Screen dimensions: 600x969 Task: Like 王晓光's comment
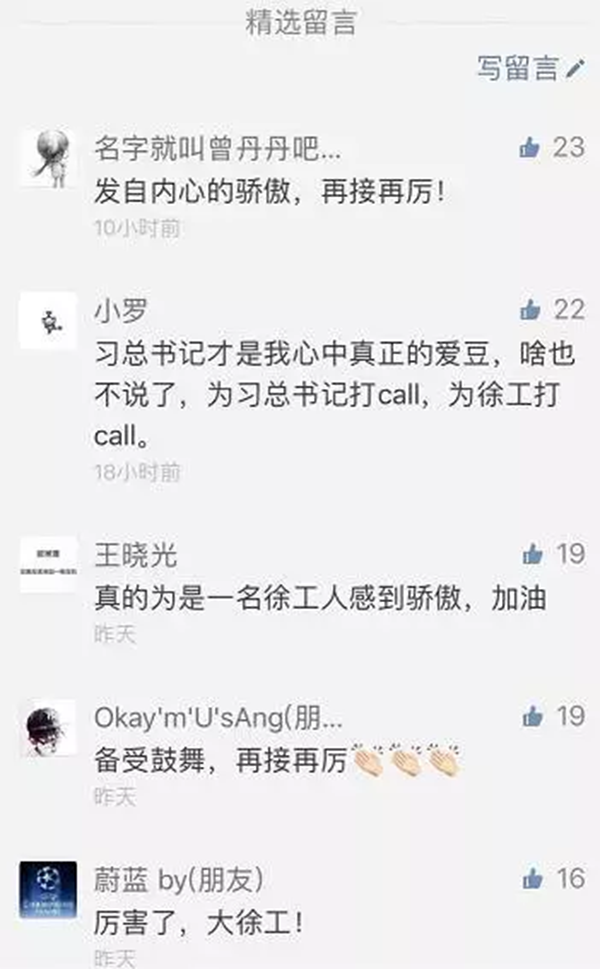point(532,553)
